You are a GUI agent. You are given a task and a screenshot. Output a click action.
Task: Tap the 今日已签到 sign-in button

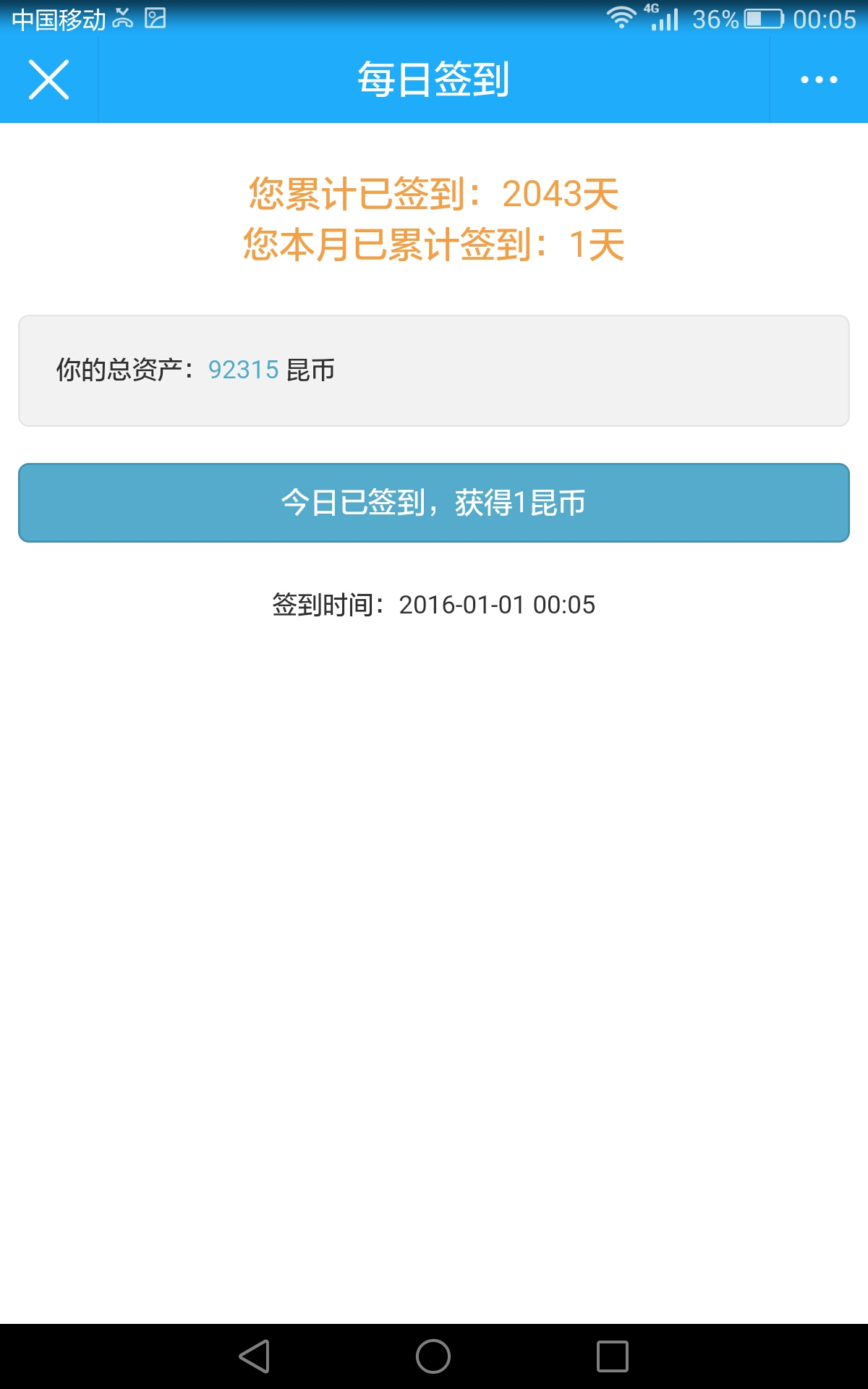433,503
